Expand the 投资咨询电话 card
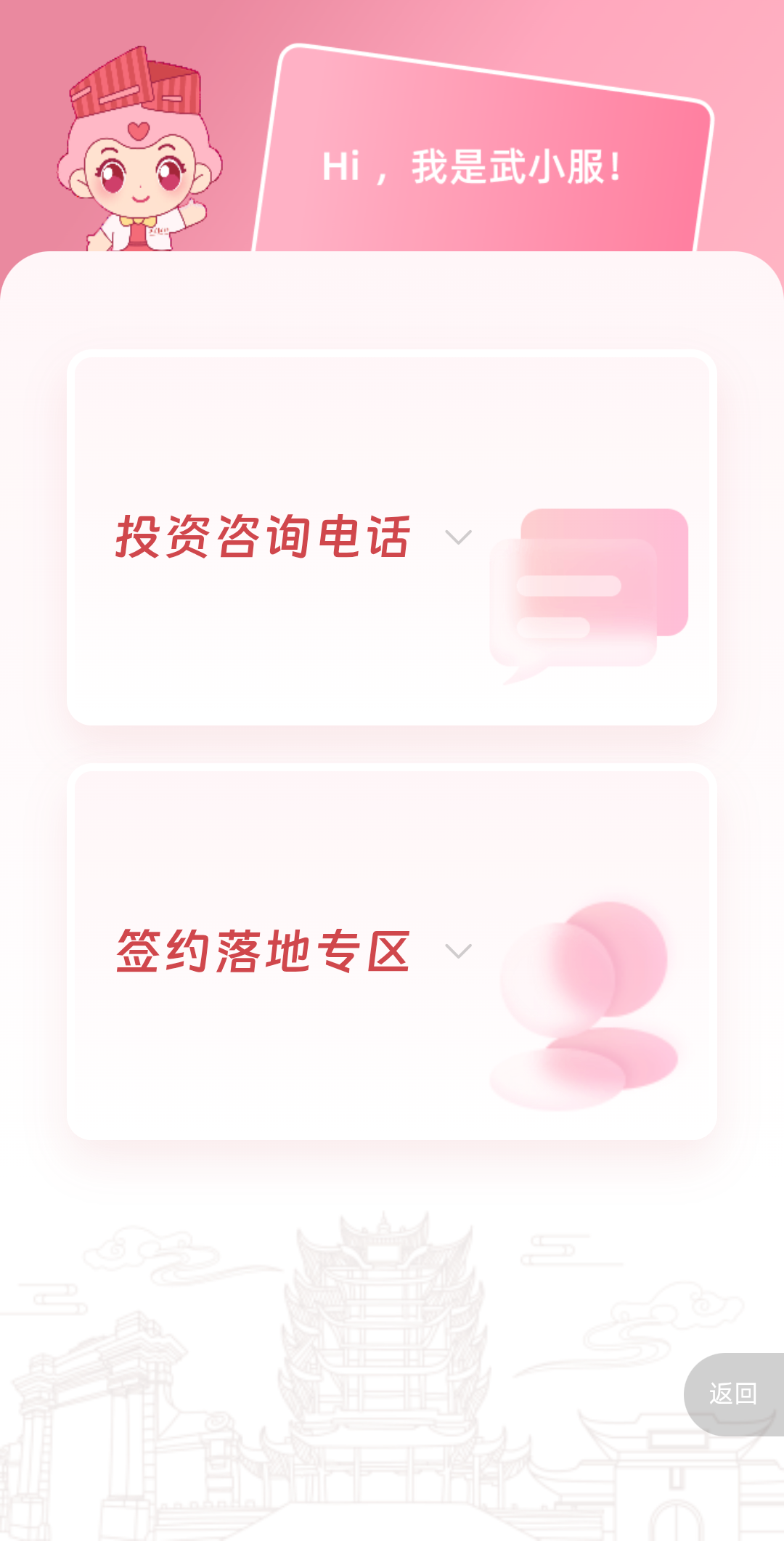 [x=458, y=537]
